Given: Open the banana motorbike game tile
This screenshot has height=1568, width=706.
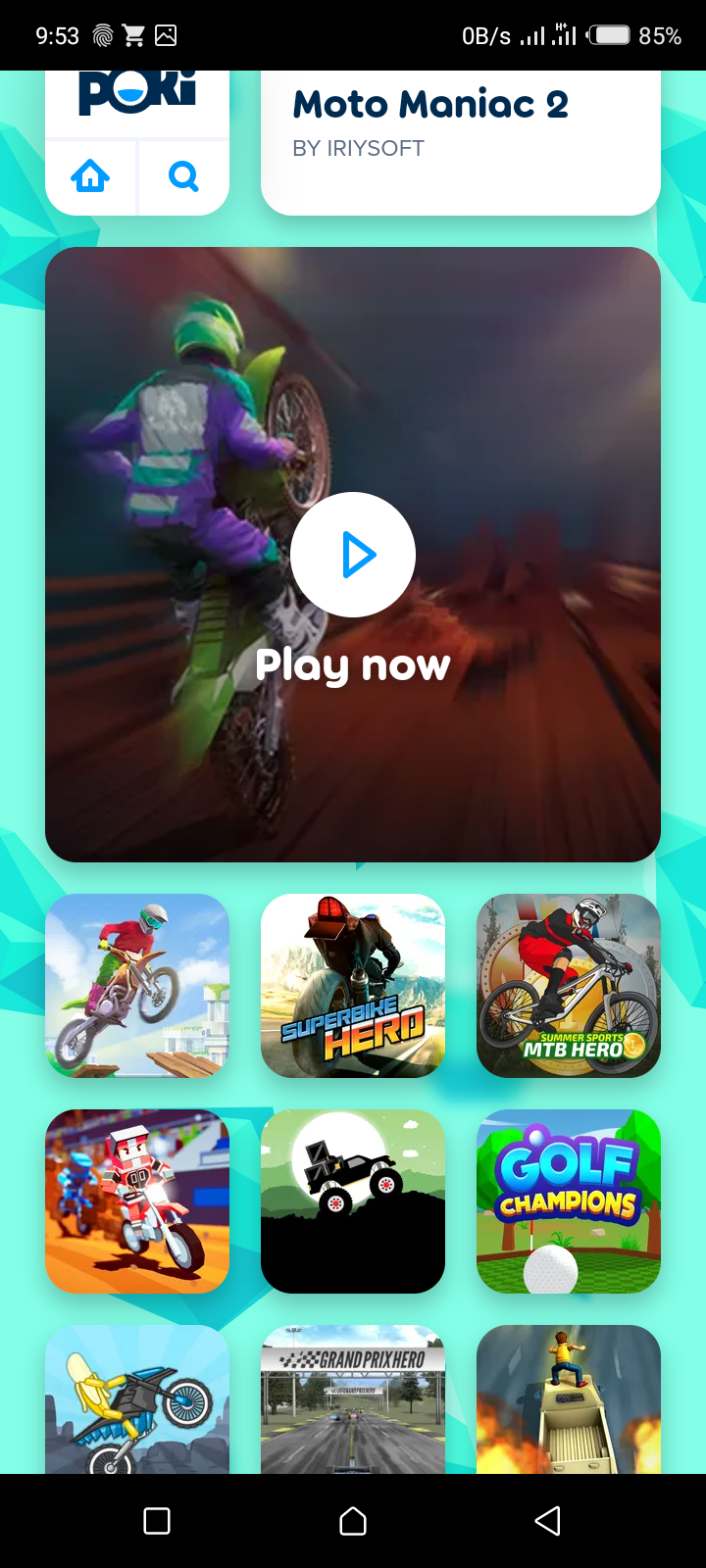Looking at the screenshot, I should 137,1399.
